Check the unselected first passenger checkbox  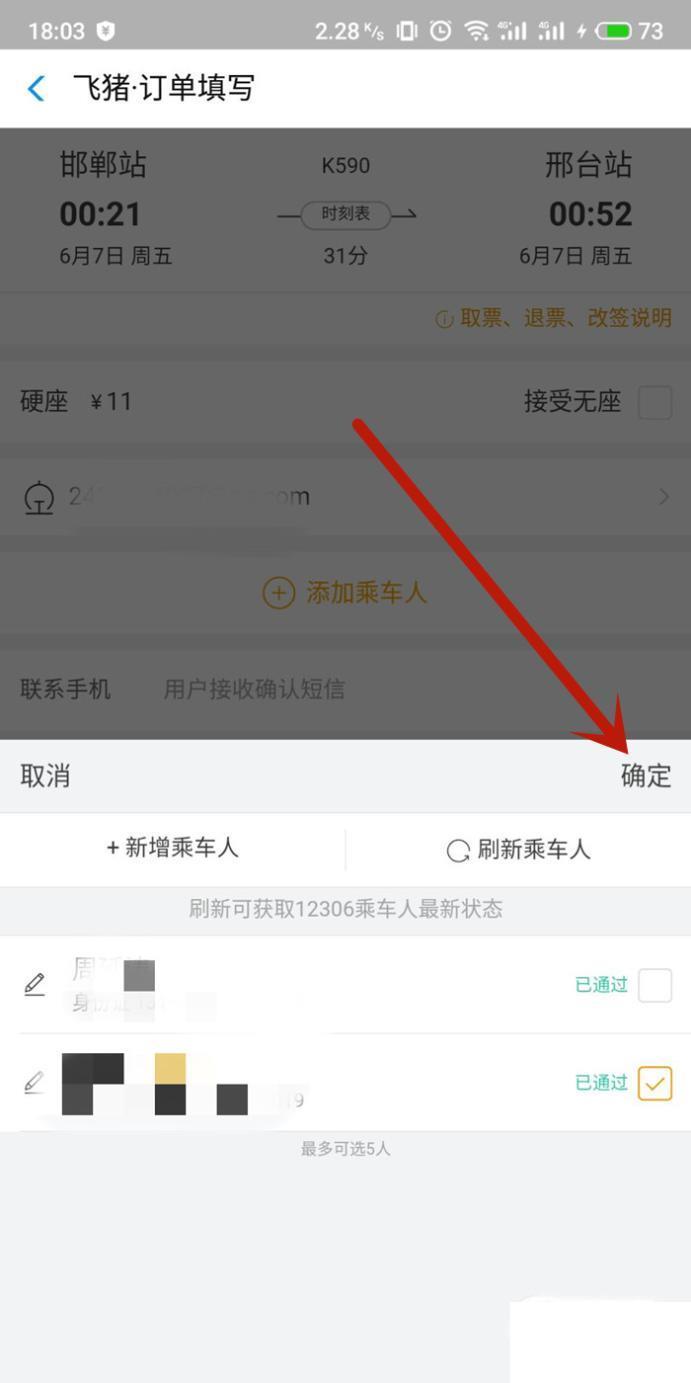click(655, 985)
